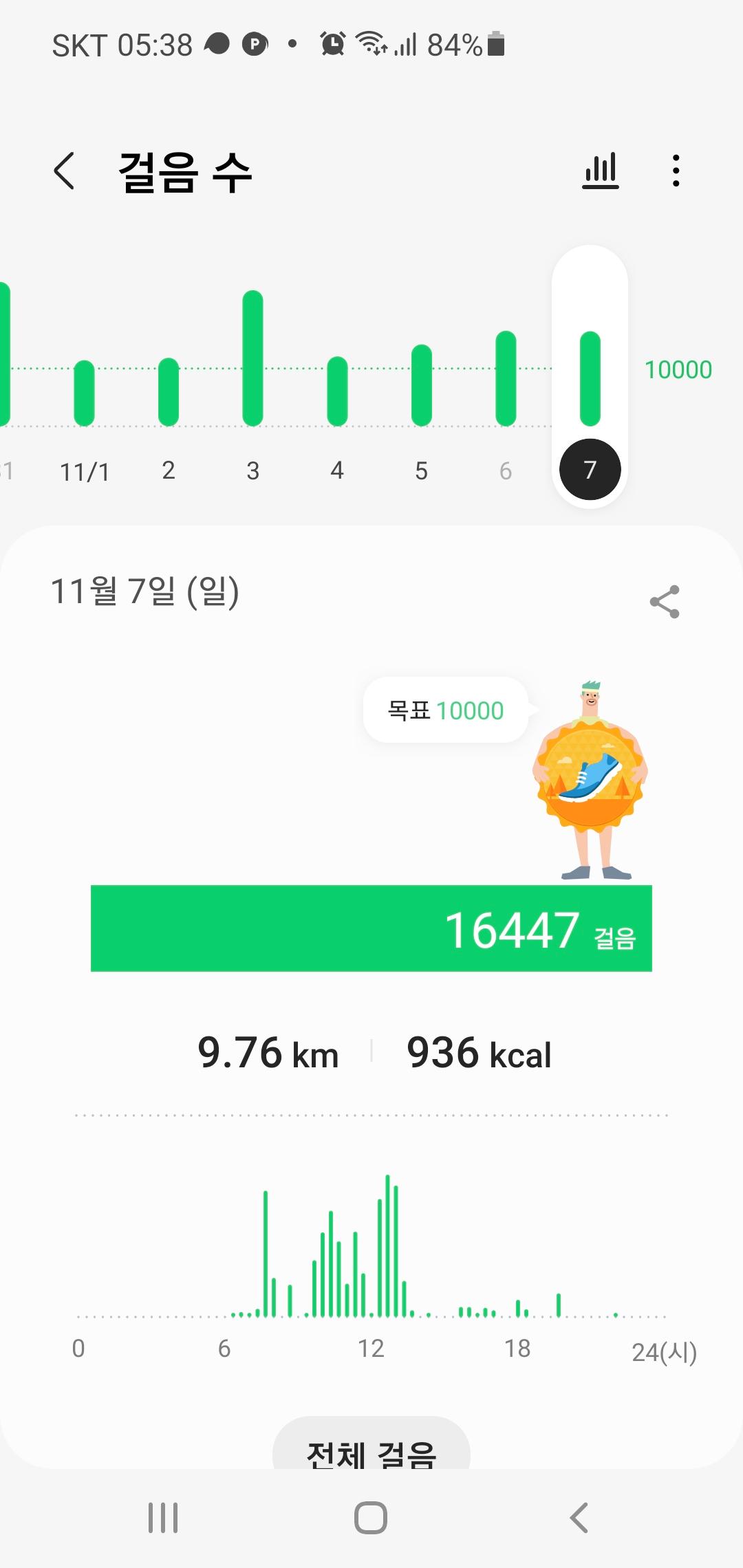743x1568 pixels.
Task: View steps for day 5
Action: (422, 386)
